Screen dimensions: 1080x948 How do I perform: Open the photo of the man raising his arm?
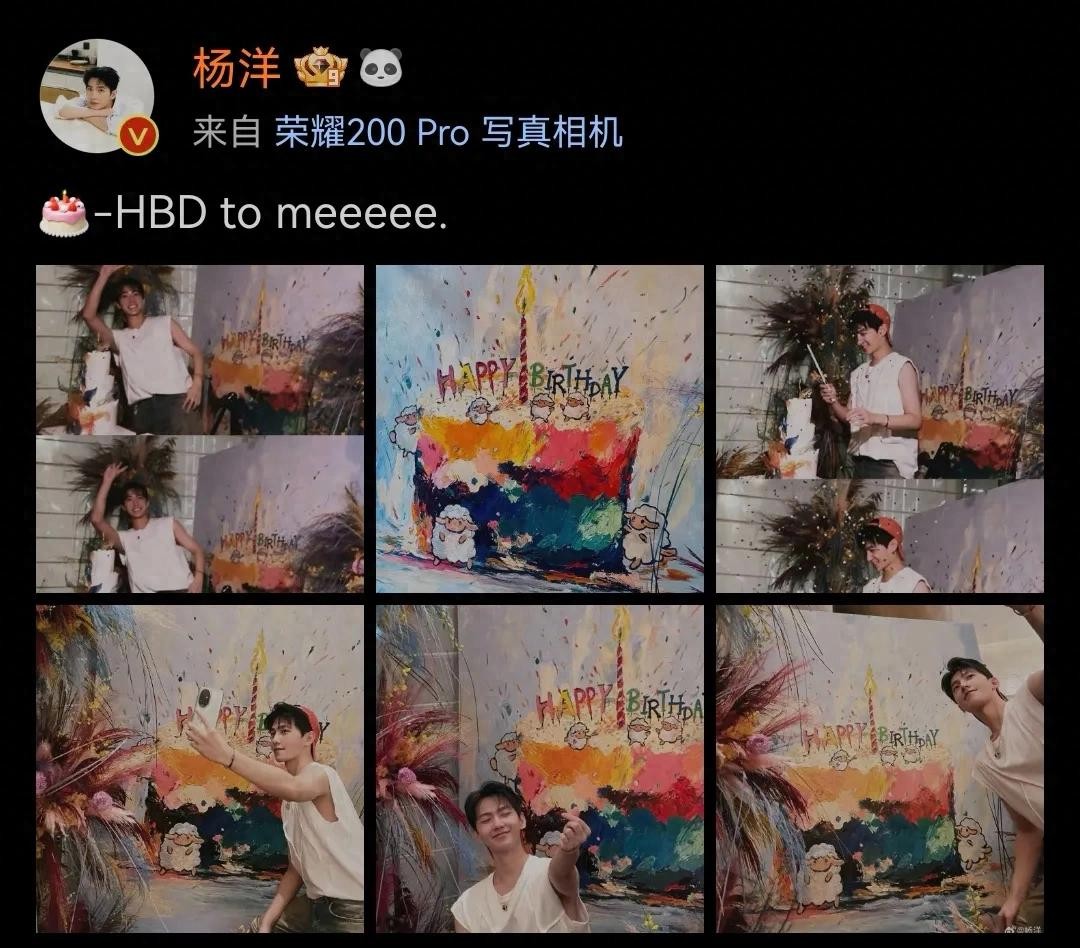click(x=200, y=428)
